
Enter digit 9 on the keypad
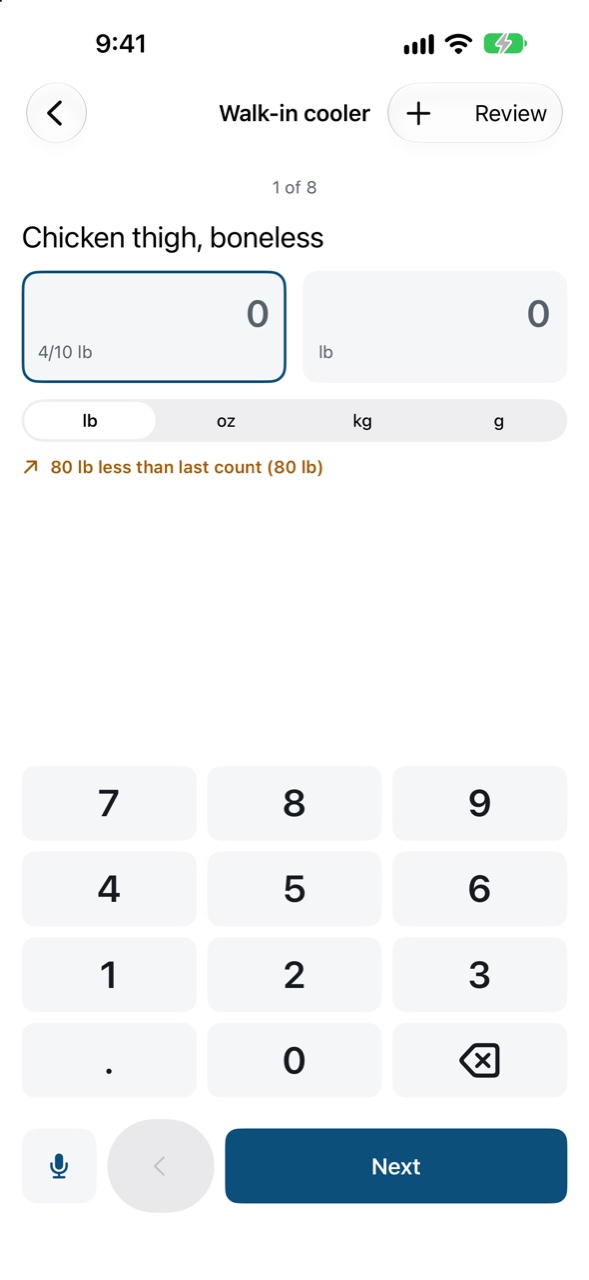pos(480,803)
